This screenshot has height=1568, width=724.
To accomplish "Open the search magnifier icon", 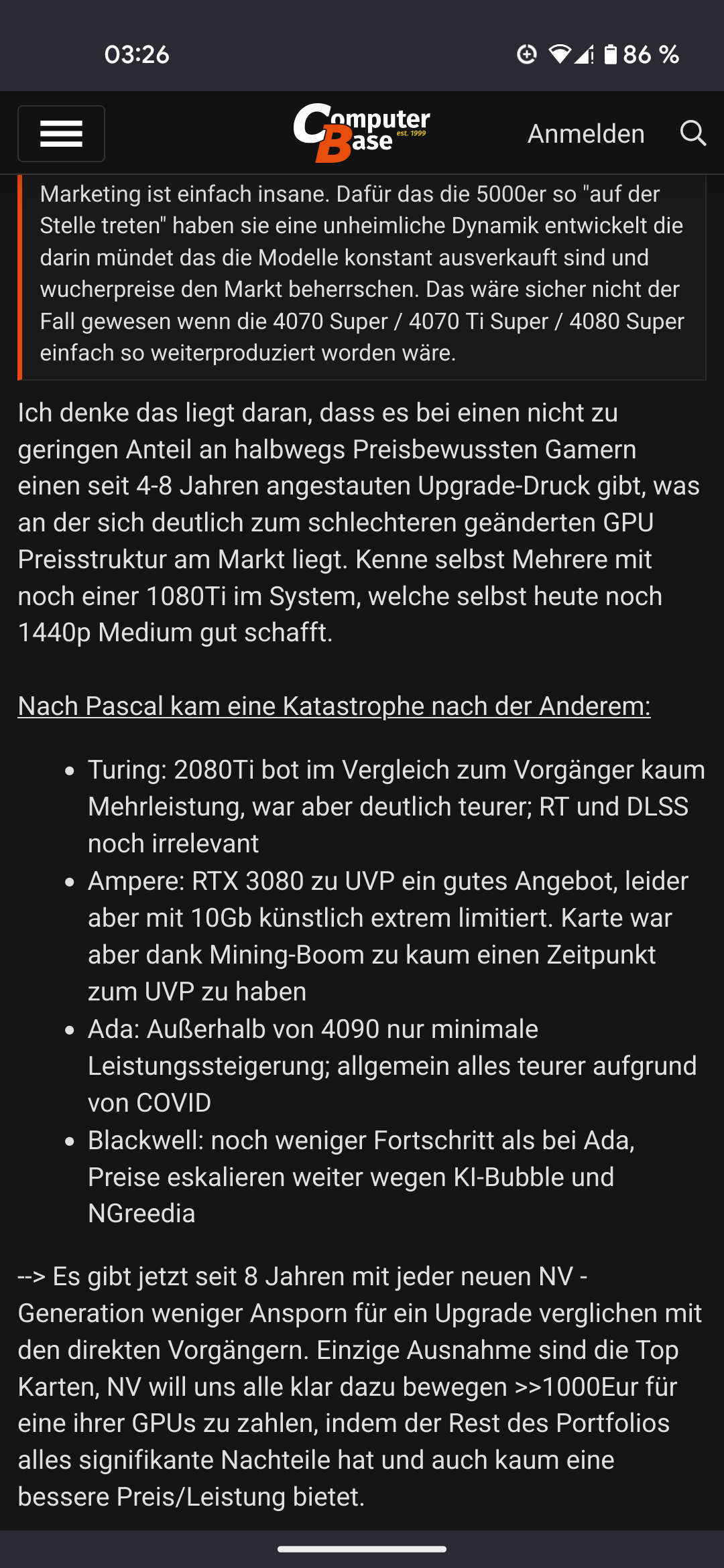I will [693, 133].
